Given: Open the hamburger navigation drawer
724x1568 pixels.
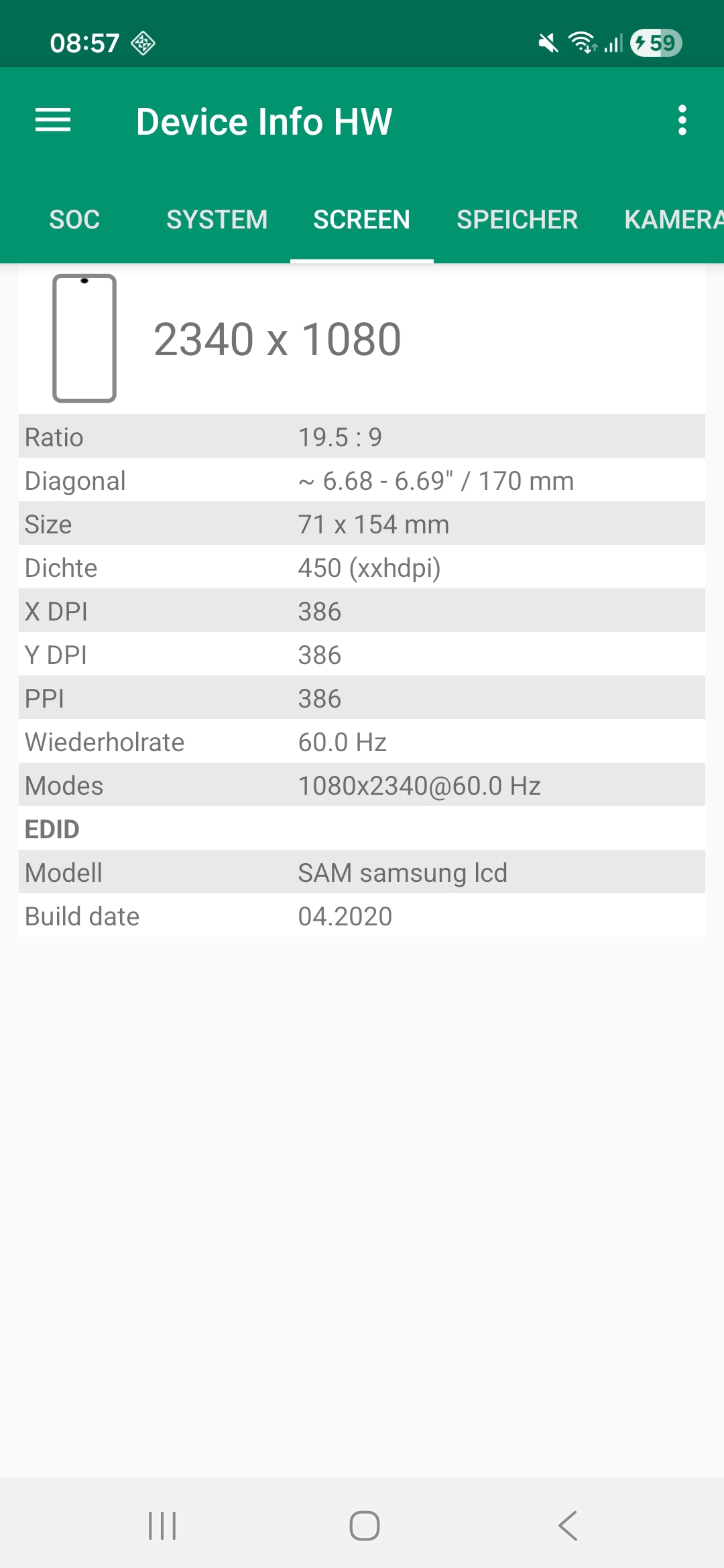Looking at the screenshot, I should pos(53,121).
